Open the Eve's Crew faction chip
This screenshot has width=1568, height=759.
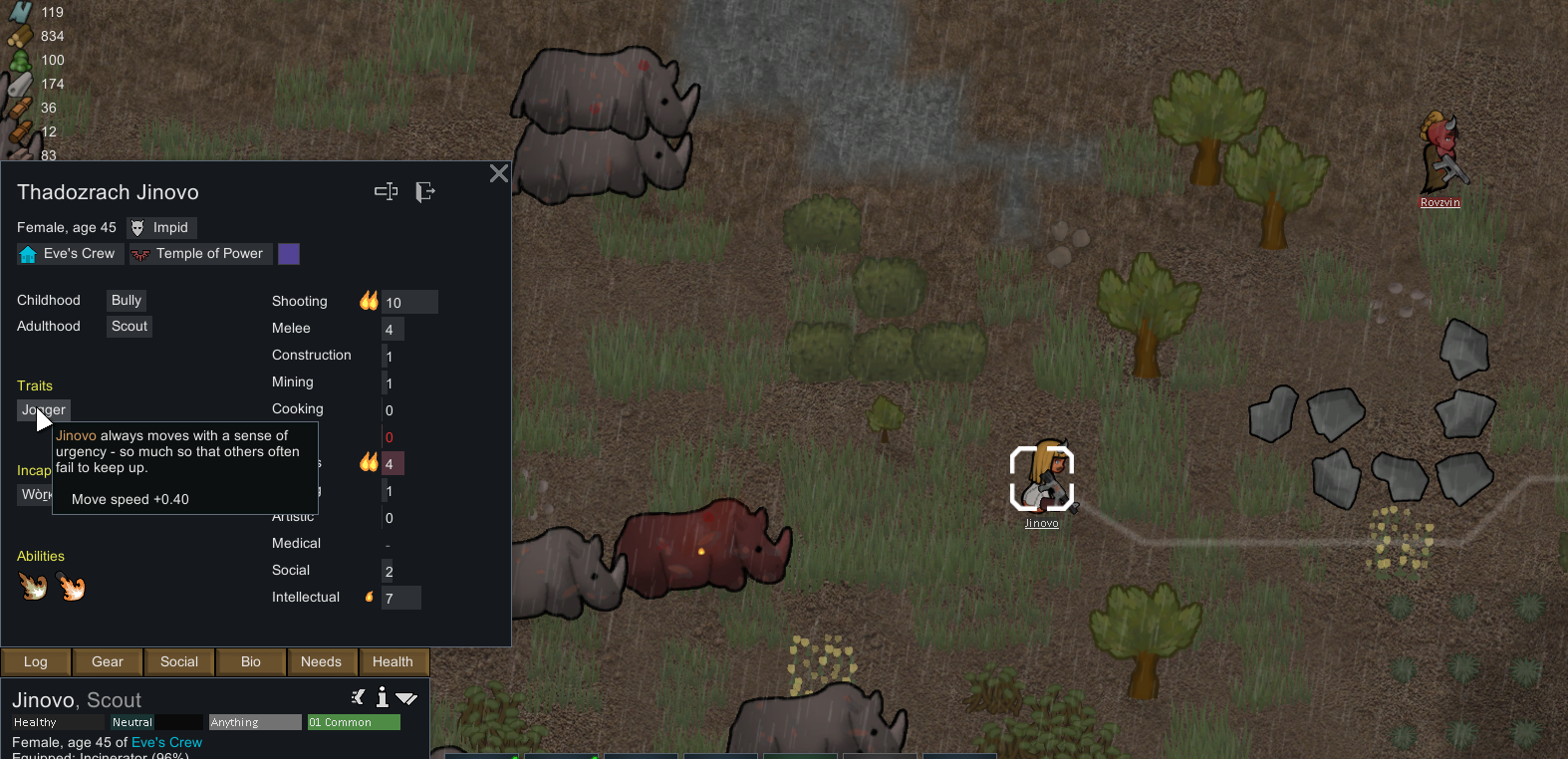[70, 254]
